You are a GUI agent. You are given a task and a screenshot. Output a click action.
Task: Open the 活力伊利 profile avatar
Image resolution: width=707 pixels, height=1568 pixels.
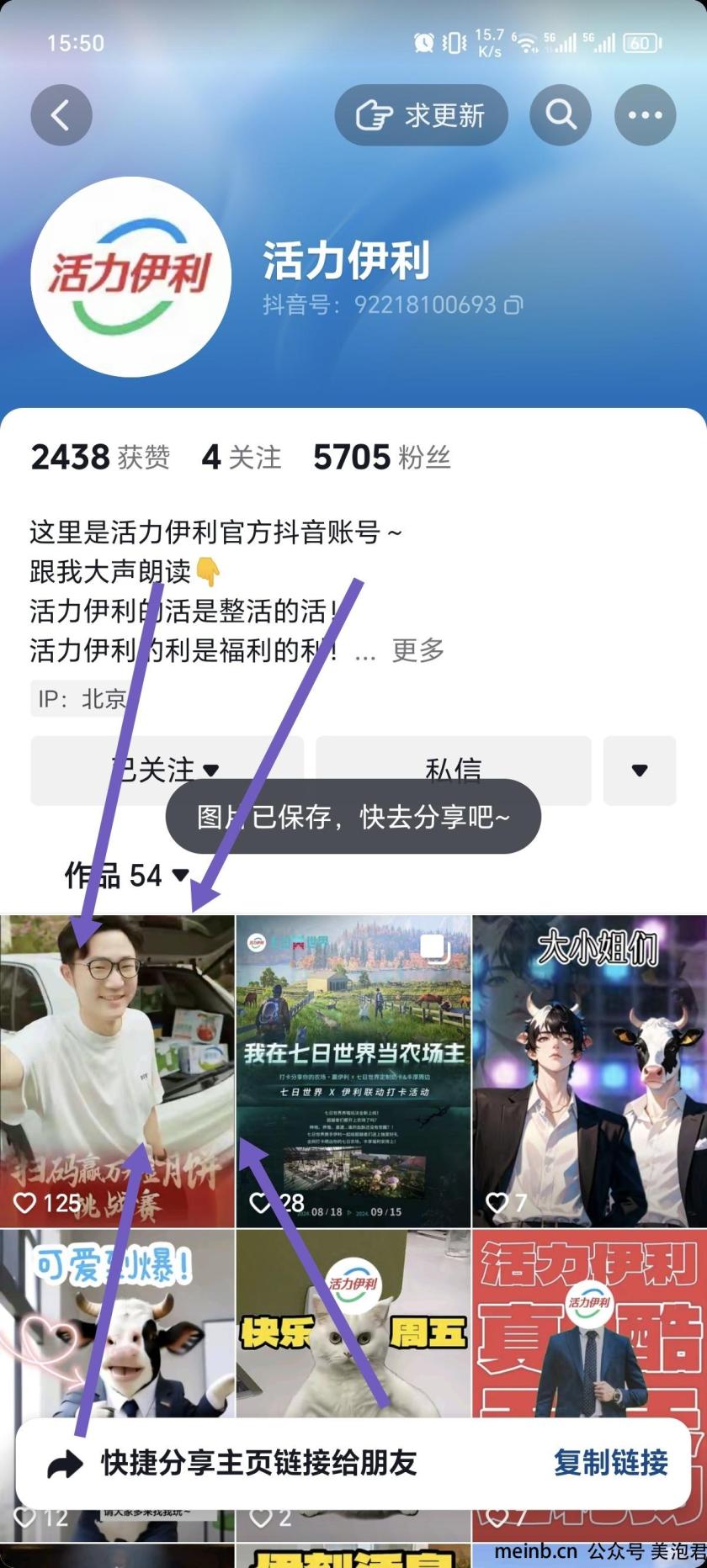(130, 277)
